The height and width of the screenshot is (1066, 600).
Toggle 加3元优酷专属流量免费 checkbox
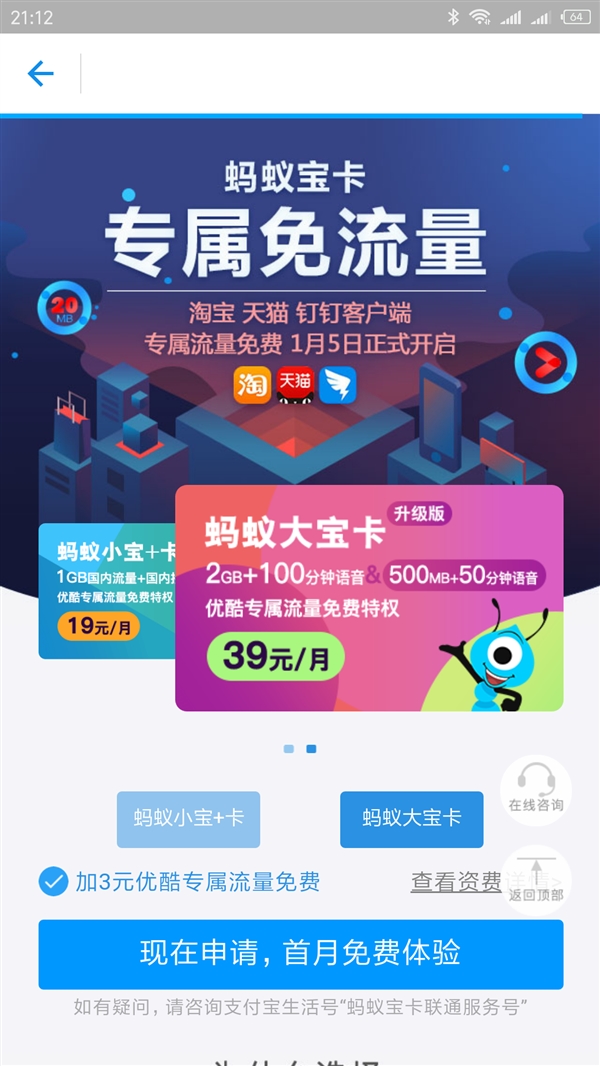pos(52,881)
